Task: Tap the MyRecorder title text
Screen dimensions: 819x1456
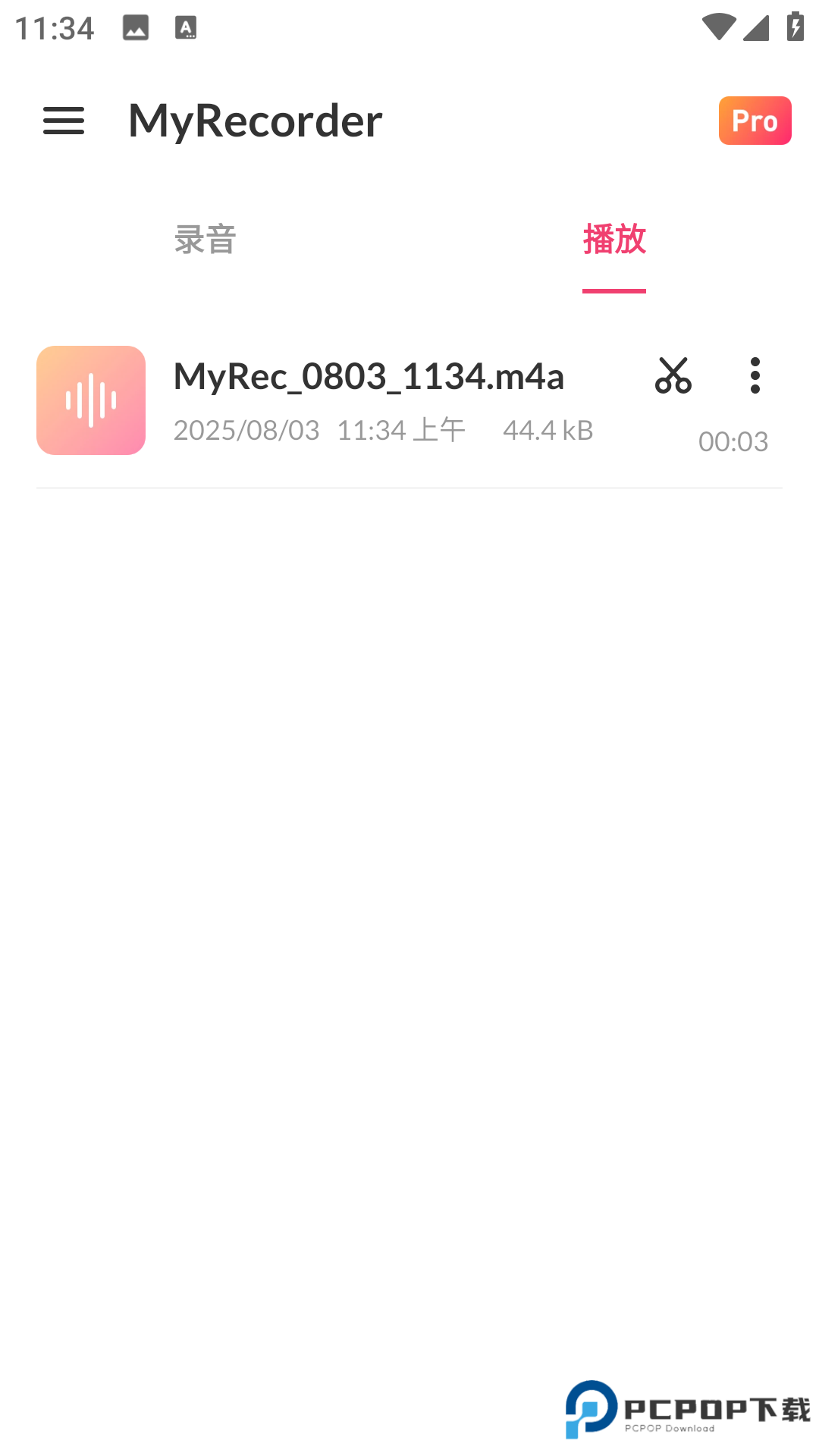Action: [x=255, y=120]
